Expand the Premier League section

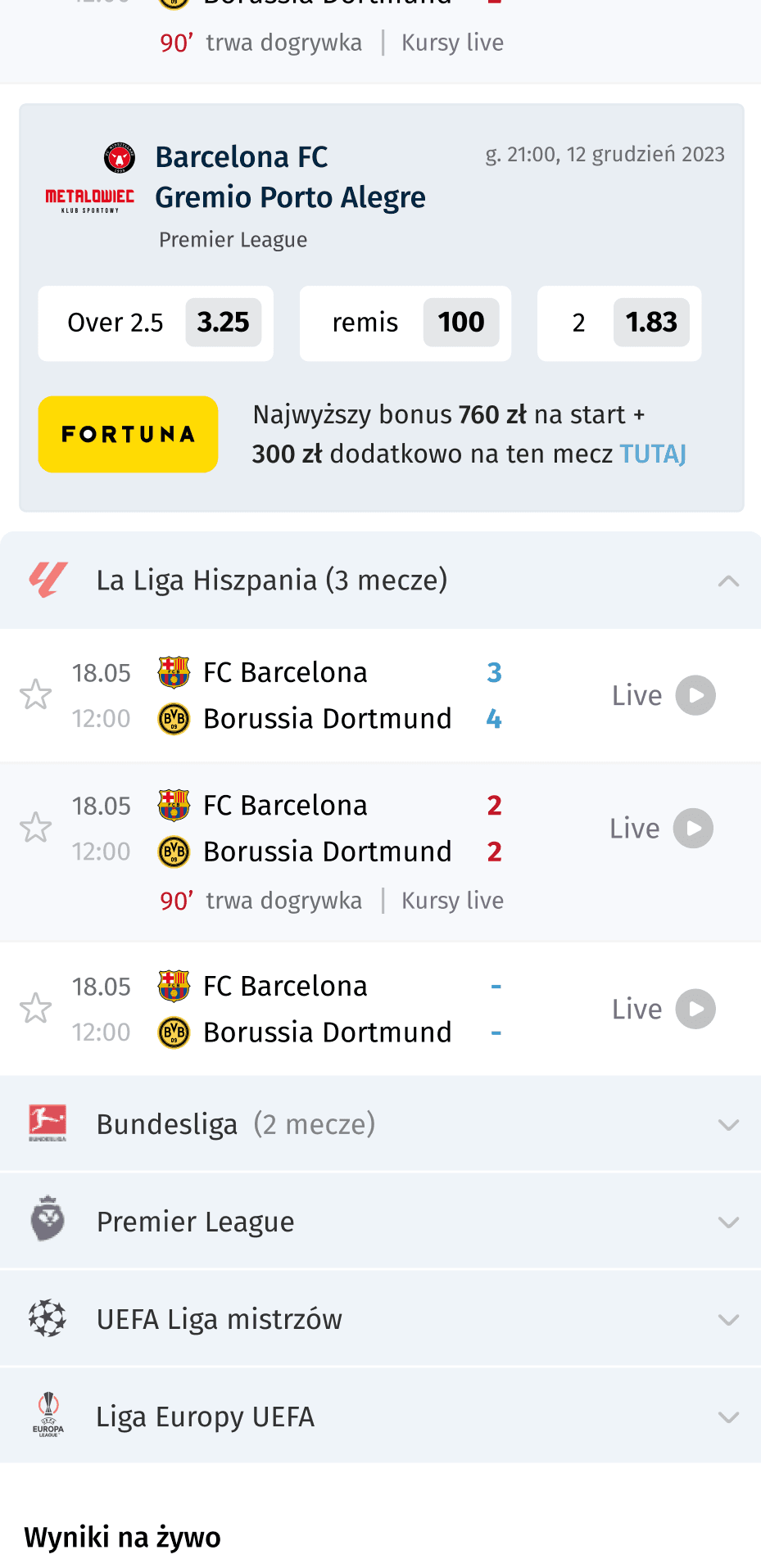(727, 1222)
